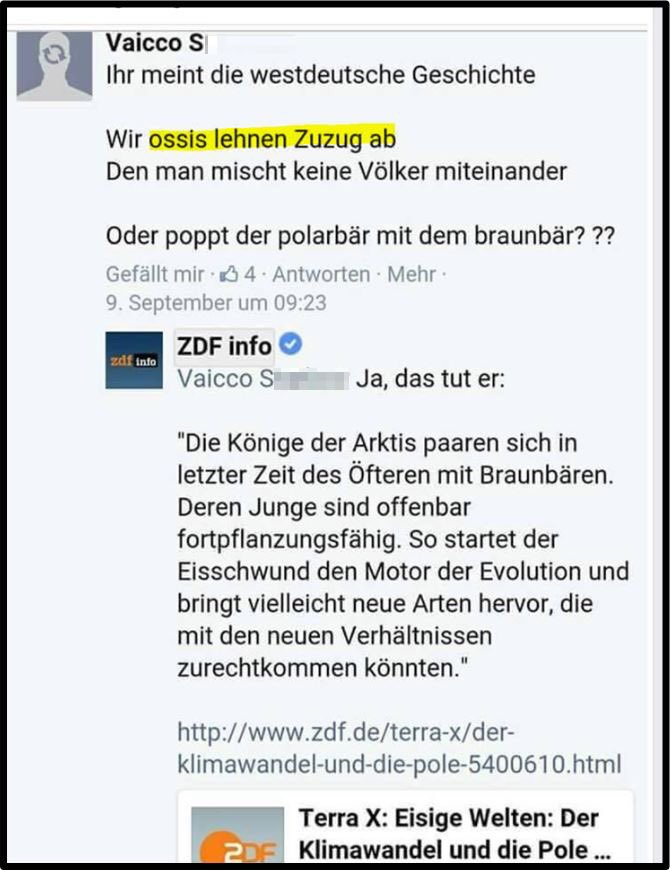Open Mehr options for Vaicco's comment
670x870 pixels.
click(x=411, y=273)
